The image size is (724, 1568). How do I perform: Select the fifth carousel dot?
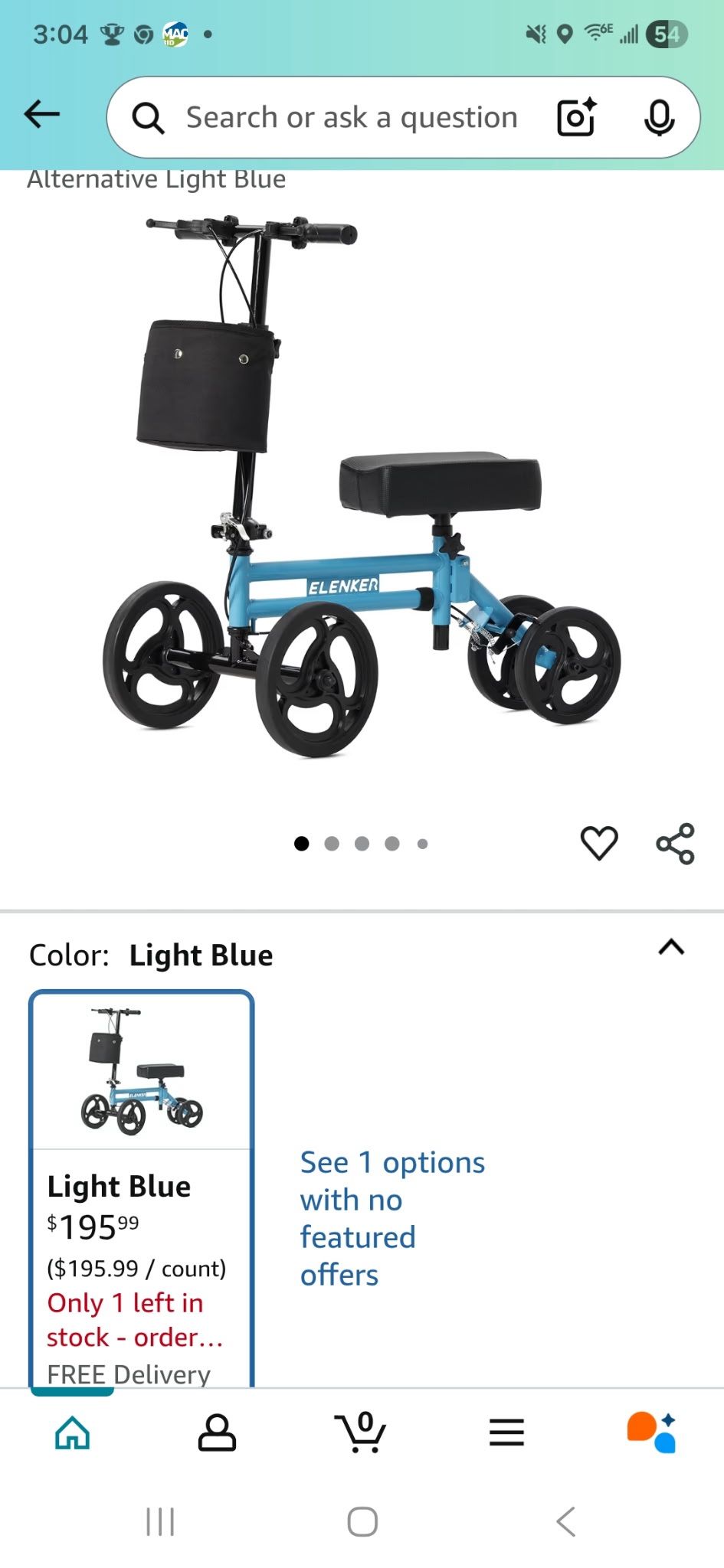click(x=422, y=843)
